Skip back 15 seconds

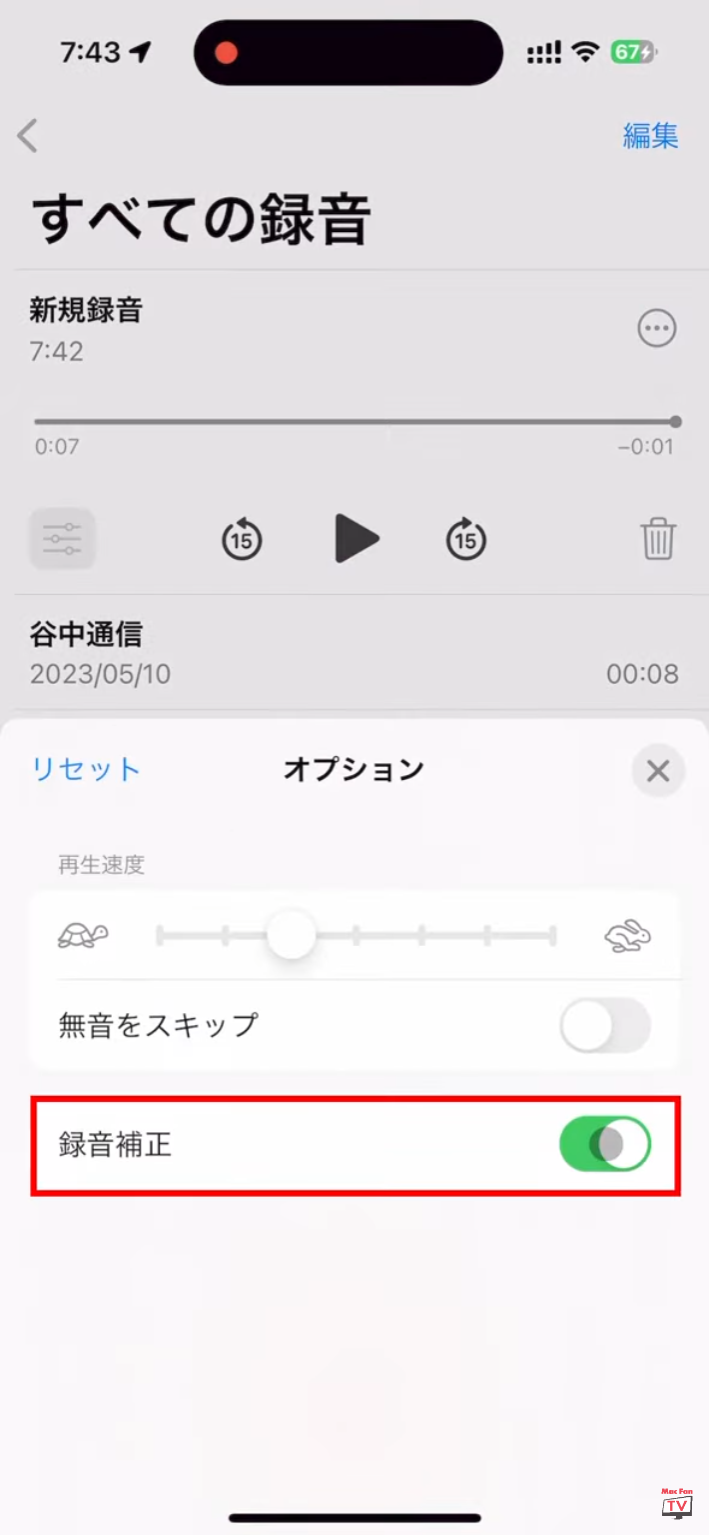pyautogui.click(x=242, y=539)
